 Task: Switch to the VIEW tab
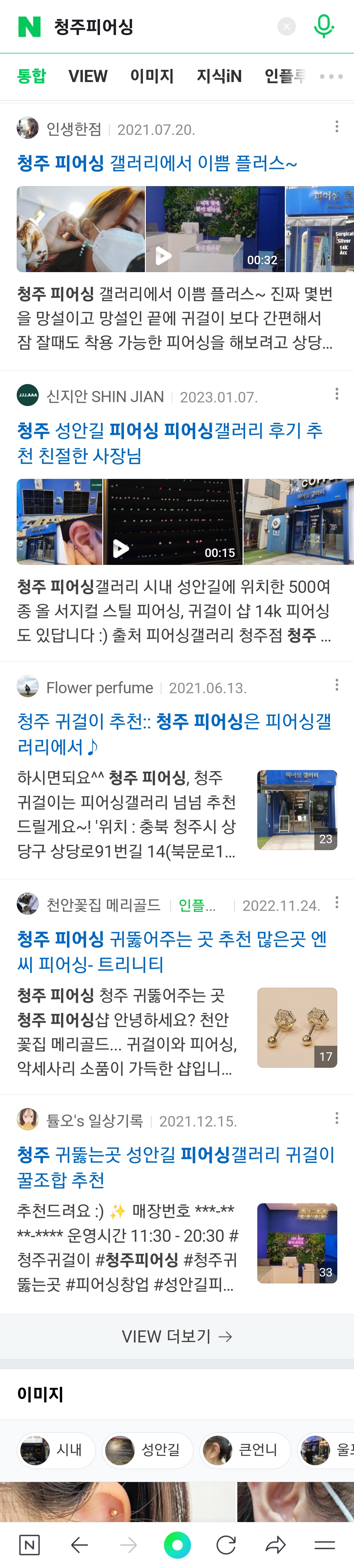[x=88, y=76]
